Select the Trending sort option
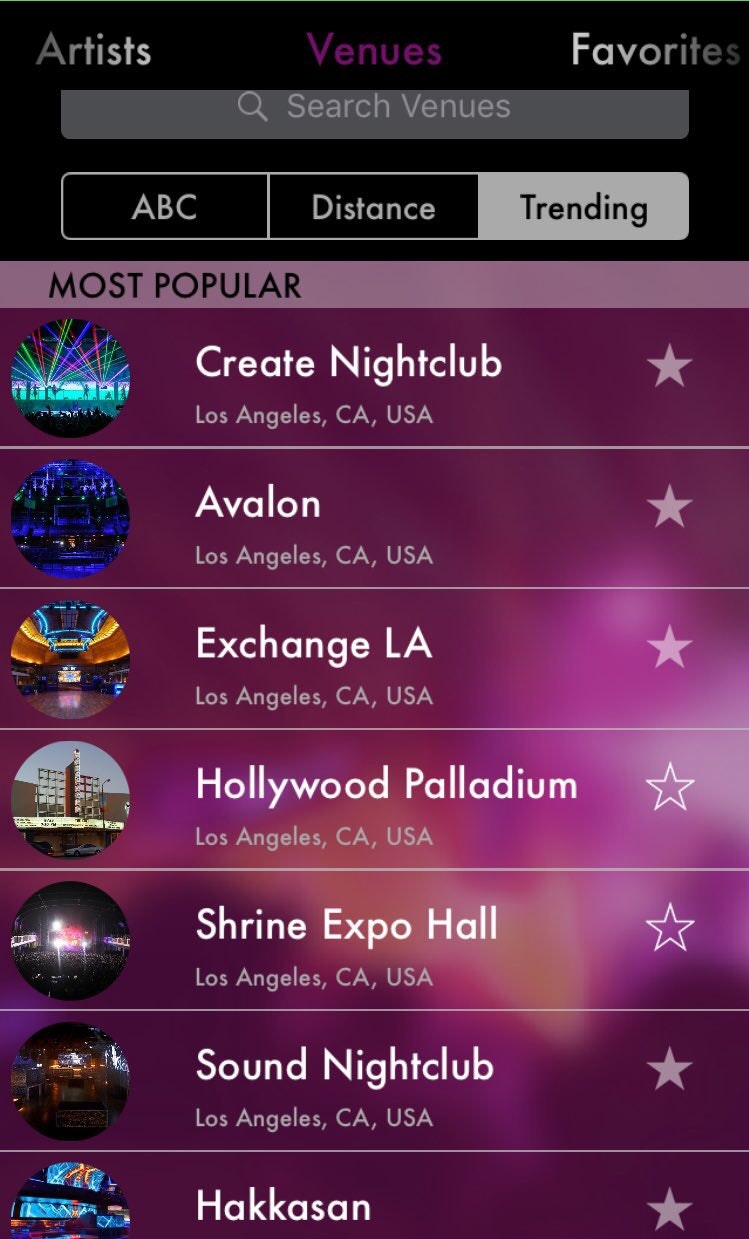Image resolution: width=749 pixels, height=1239 pixels. pyautogui.click(x=584, y=207)
